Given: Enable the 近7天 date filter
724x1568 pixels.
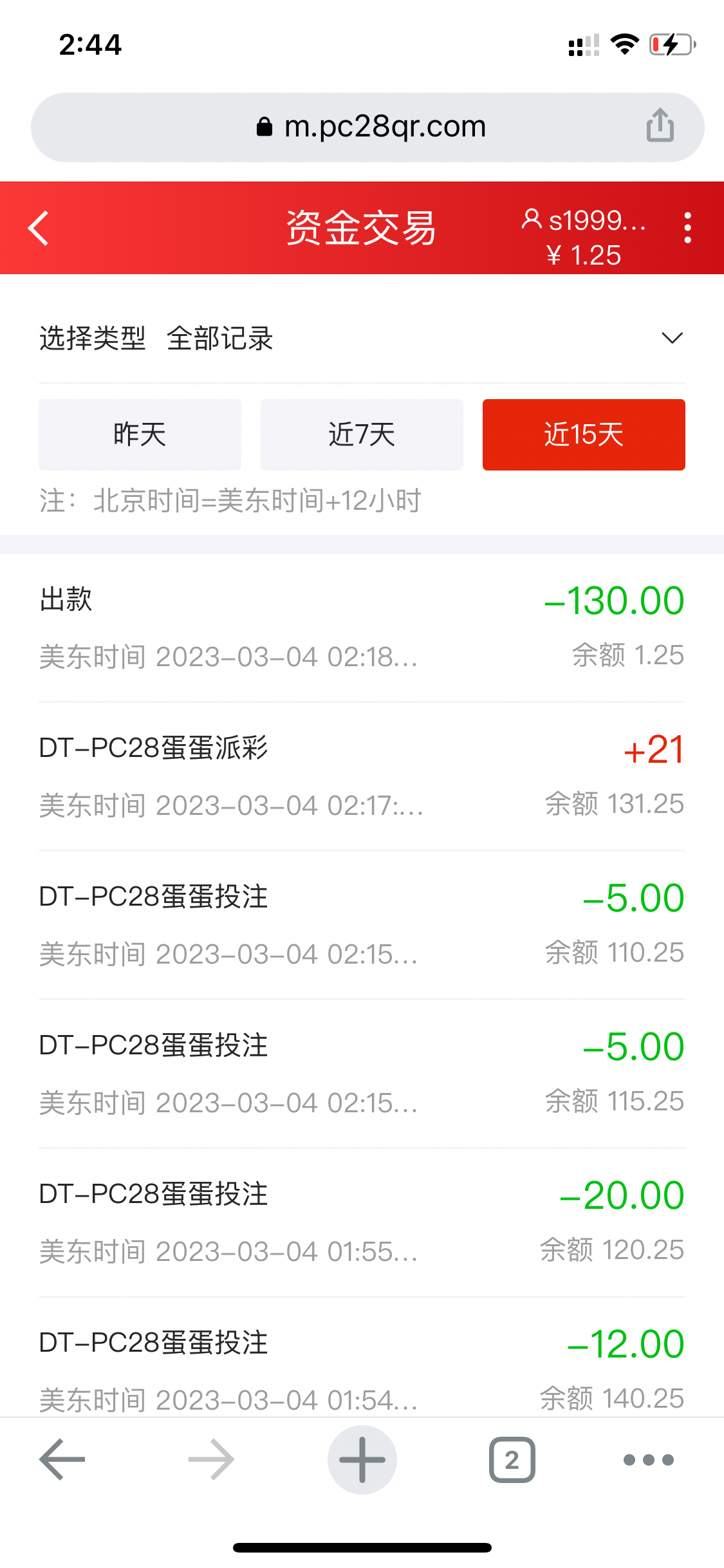Looking at the screenshot, I should (x=361, y=434).
